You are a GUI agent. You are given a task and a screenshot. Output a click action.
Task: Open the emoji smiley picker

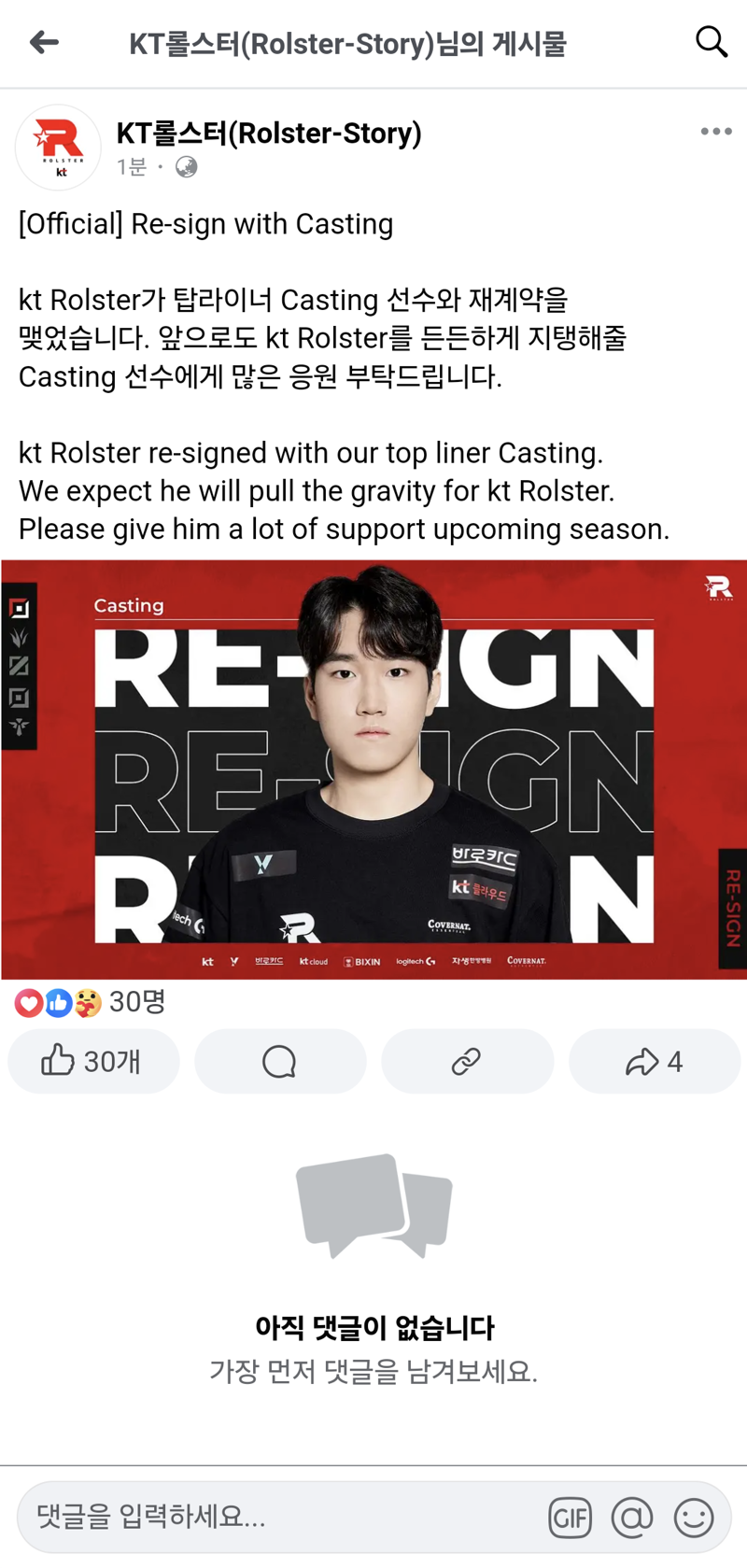pyautogui.click(x=694, y=1518)
